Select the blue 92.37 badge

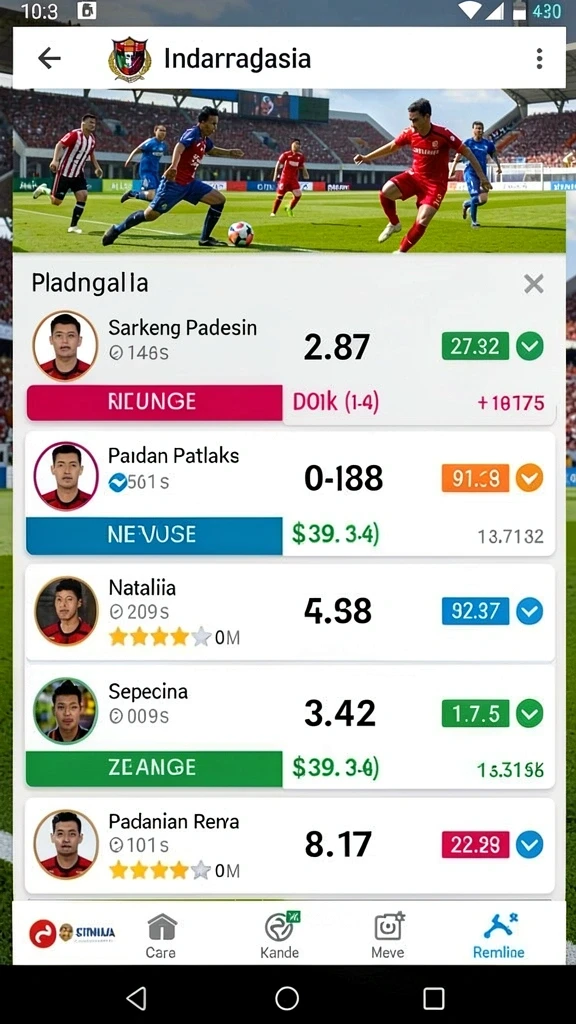pyautogui.click(x=475, y=611)
